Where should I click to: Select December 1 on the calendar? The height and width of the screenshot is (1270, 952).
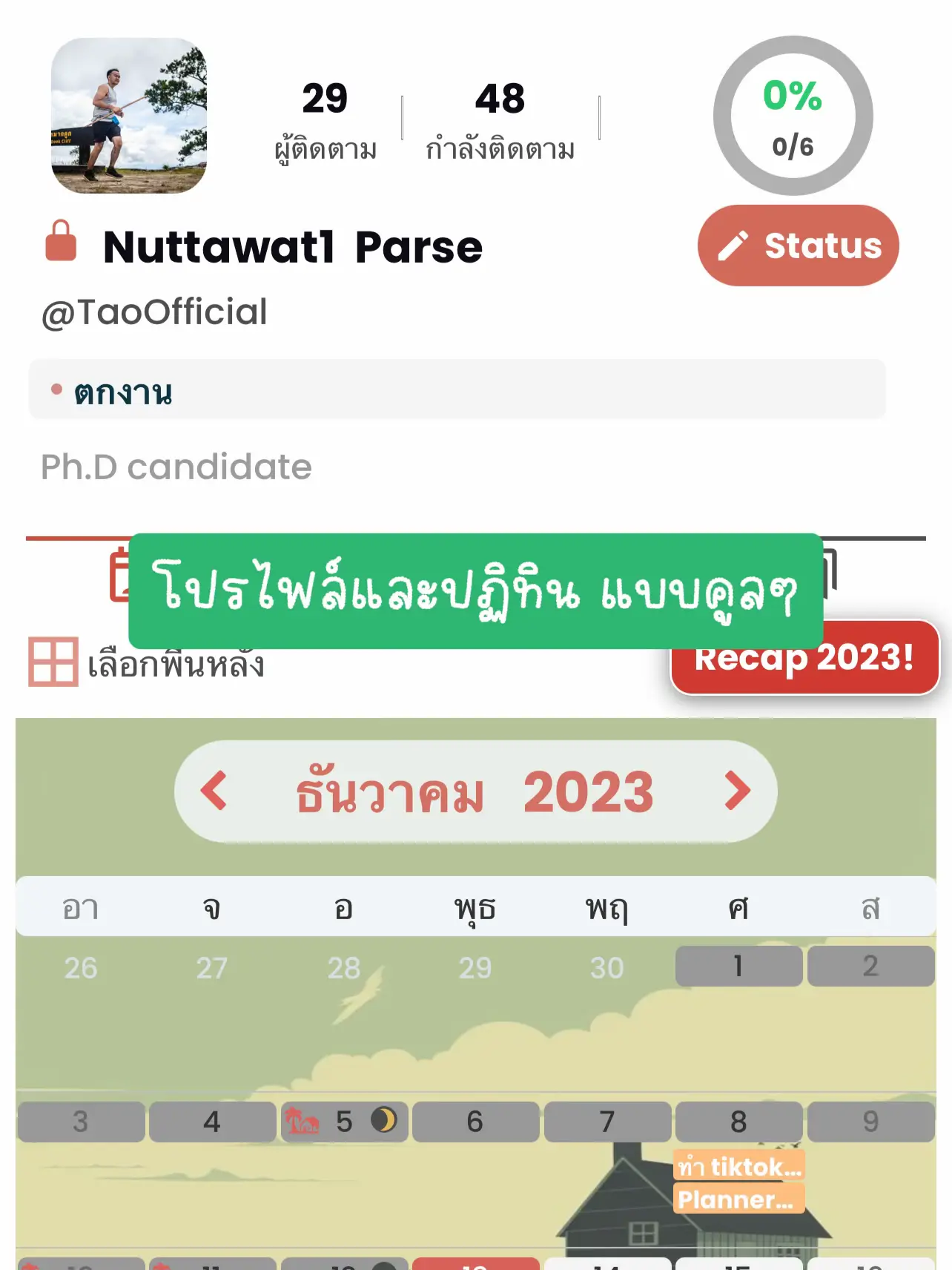tap(738, 966)
